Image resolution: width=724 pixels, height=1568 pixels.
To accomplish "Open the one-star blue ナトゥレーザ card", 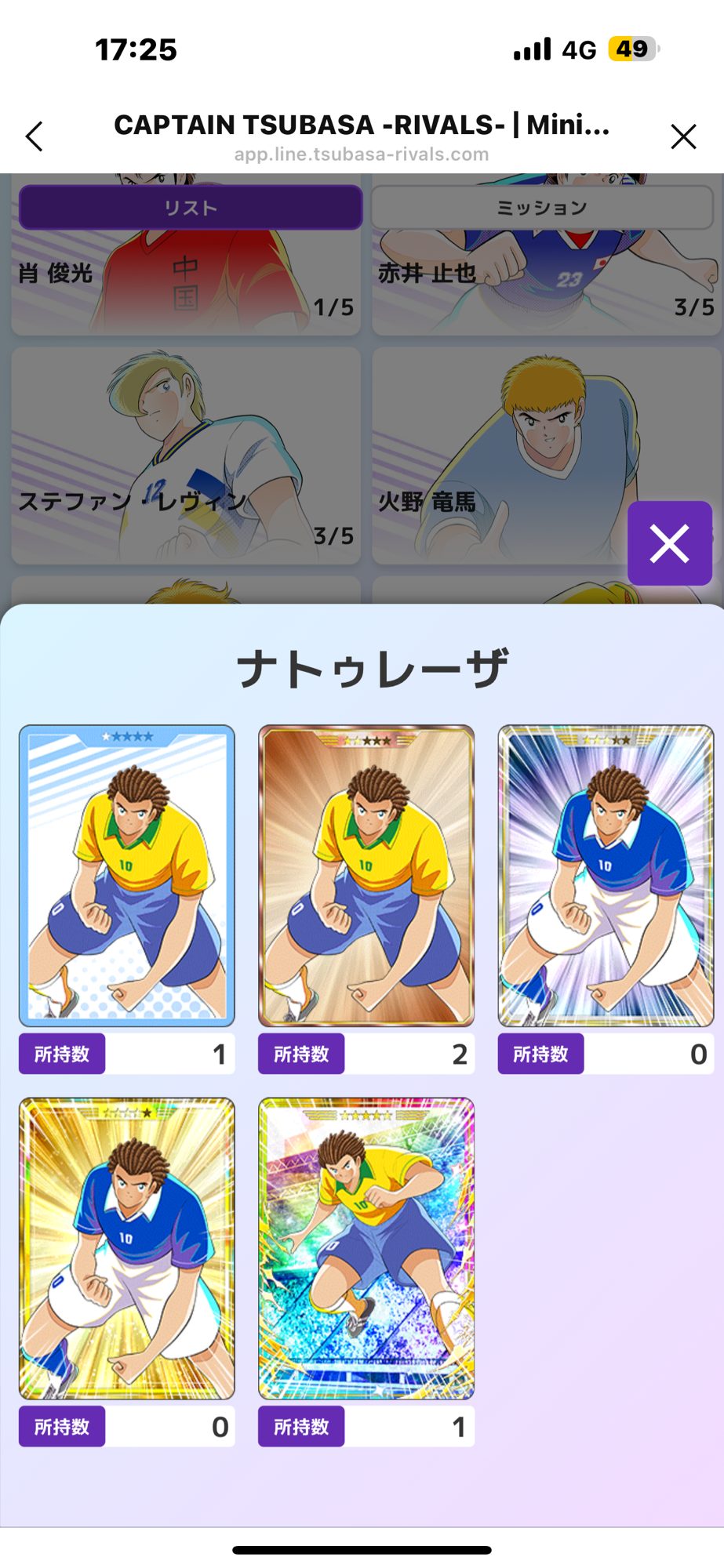I will [x=127, y=876].
